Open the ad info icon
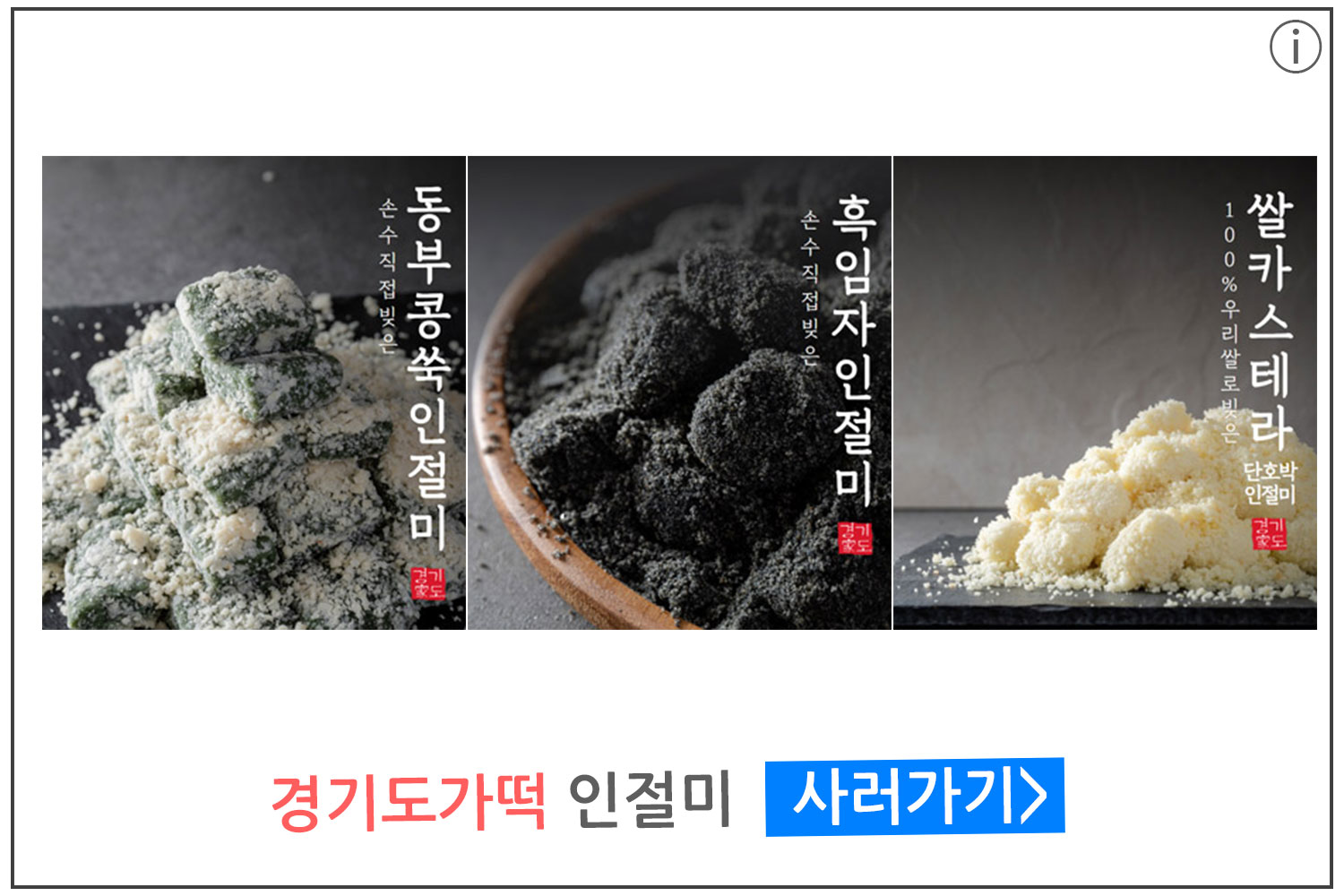The height and width of the screenshot is (896, 1344). (1295, 47)
